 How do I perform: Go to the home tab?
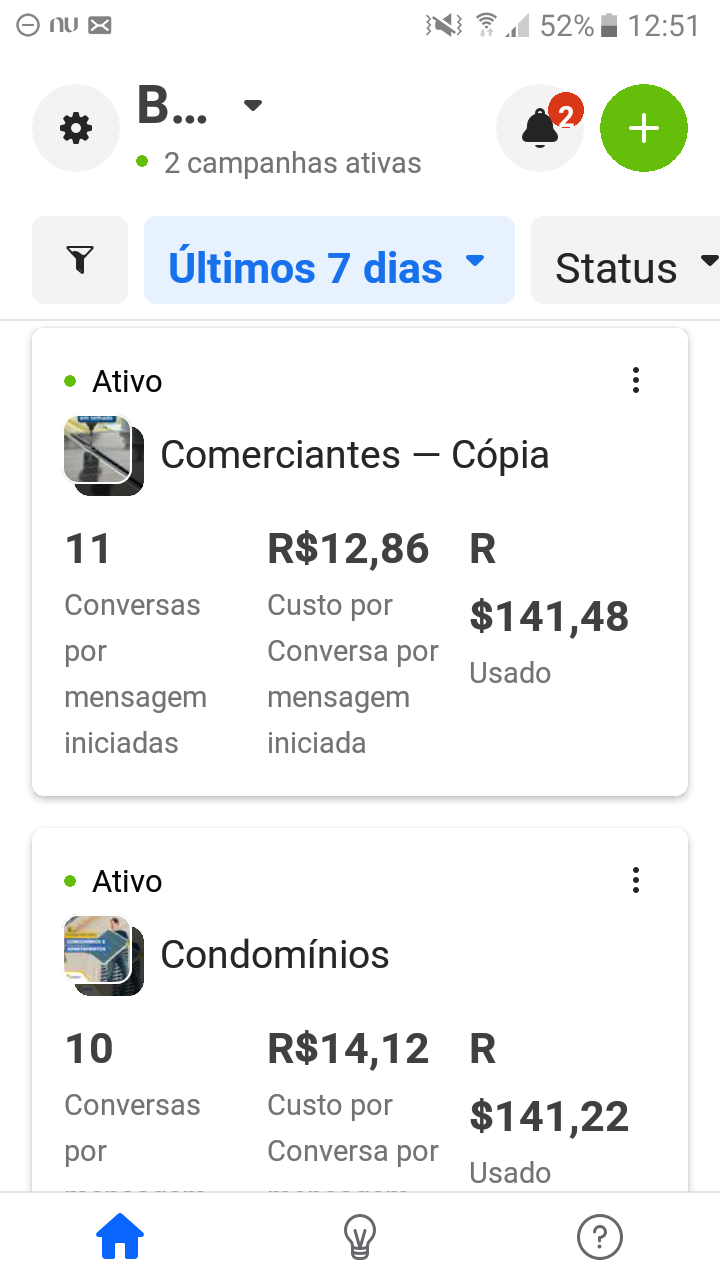120,1238
